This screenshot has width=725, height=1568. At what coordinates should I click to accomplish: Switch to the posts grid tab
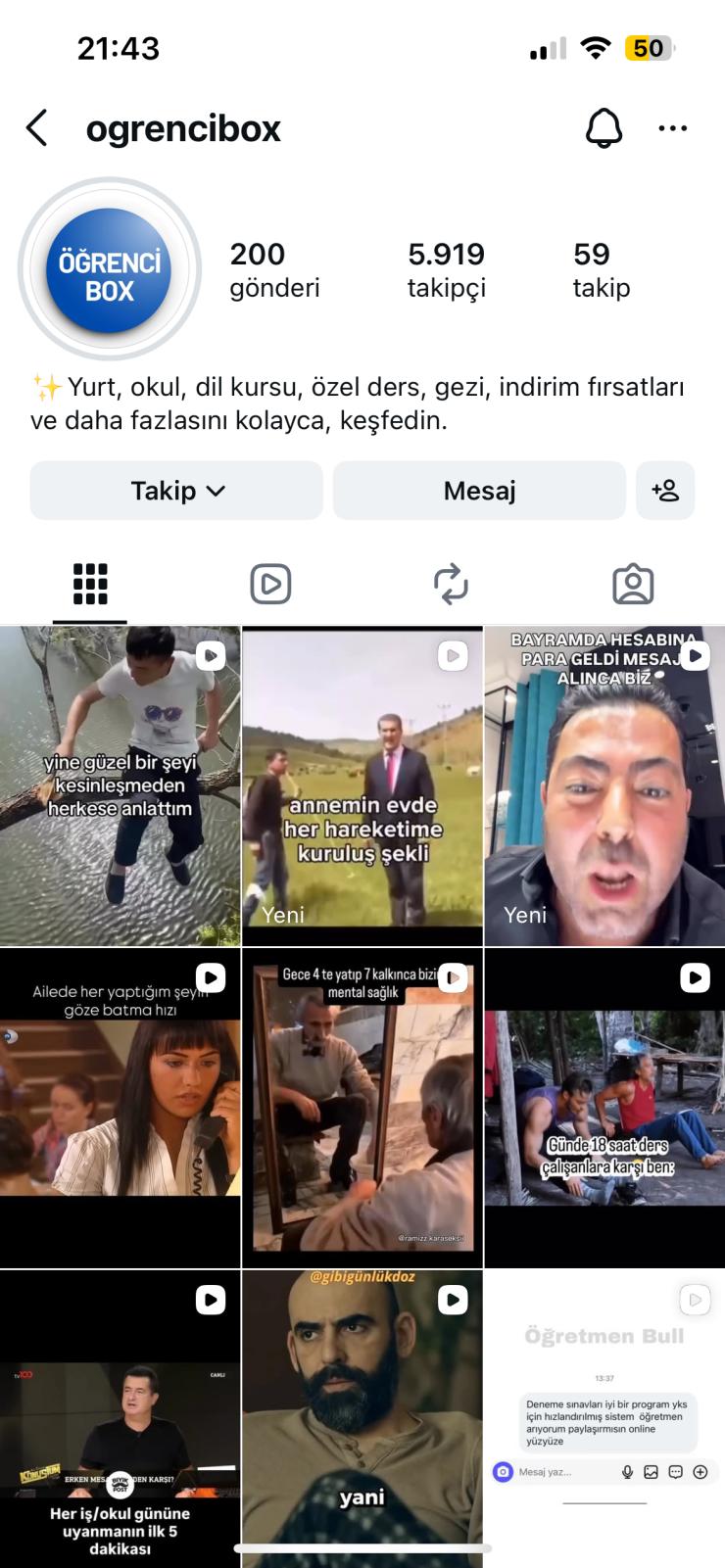point(90,585)
